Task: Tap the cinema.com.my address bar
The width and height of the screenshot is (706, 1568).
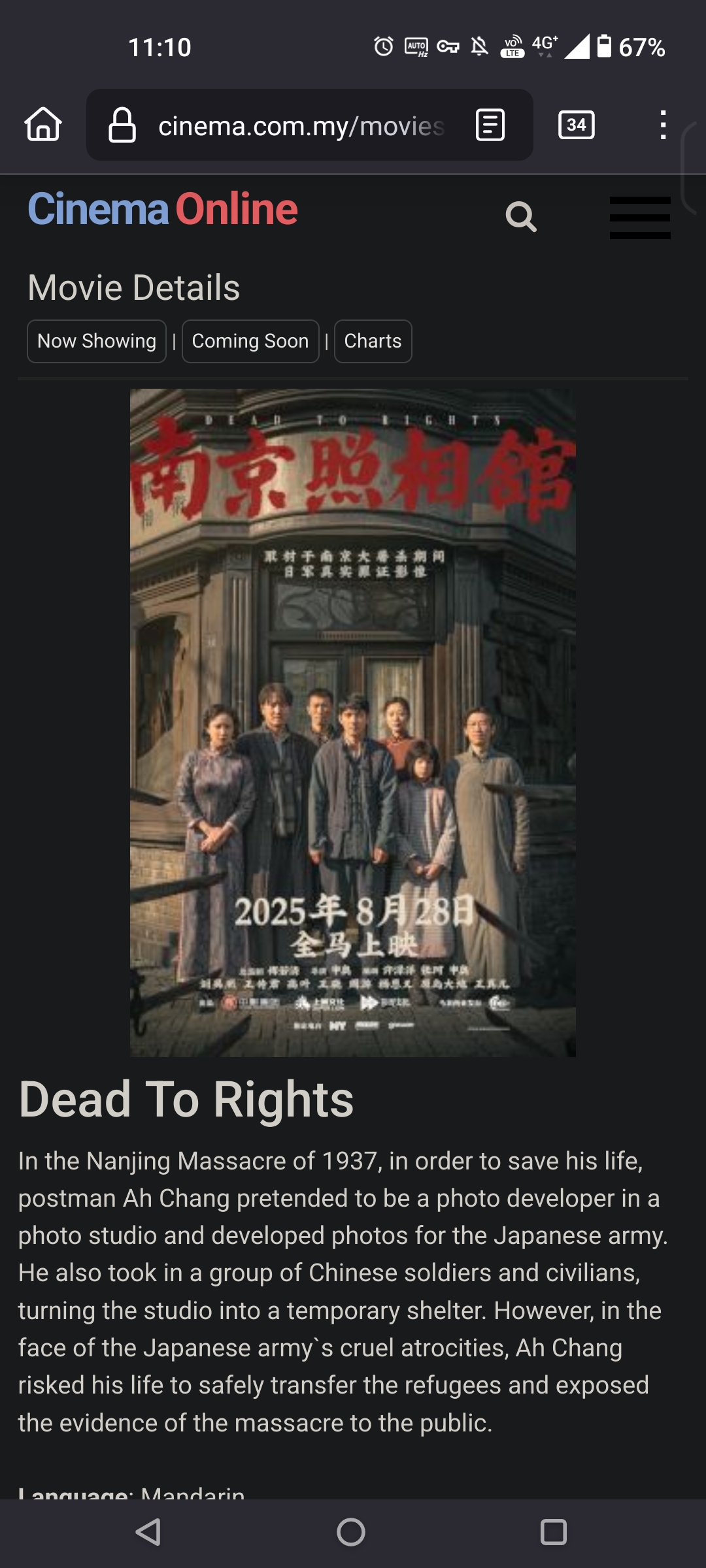Action: point(301,125)
